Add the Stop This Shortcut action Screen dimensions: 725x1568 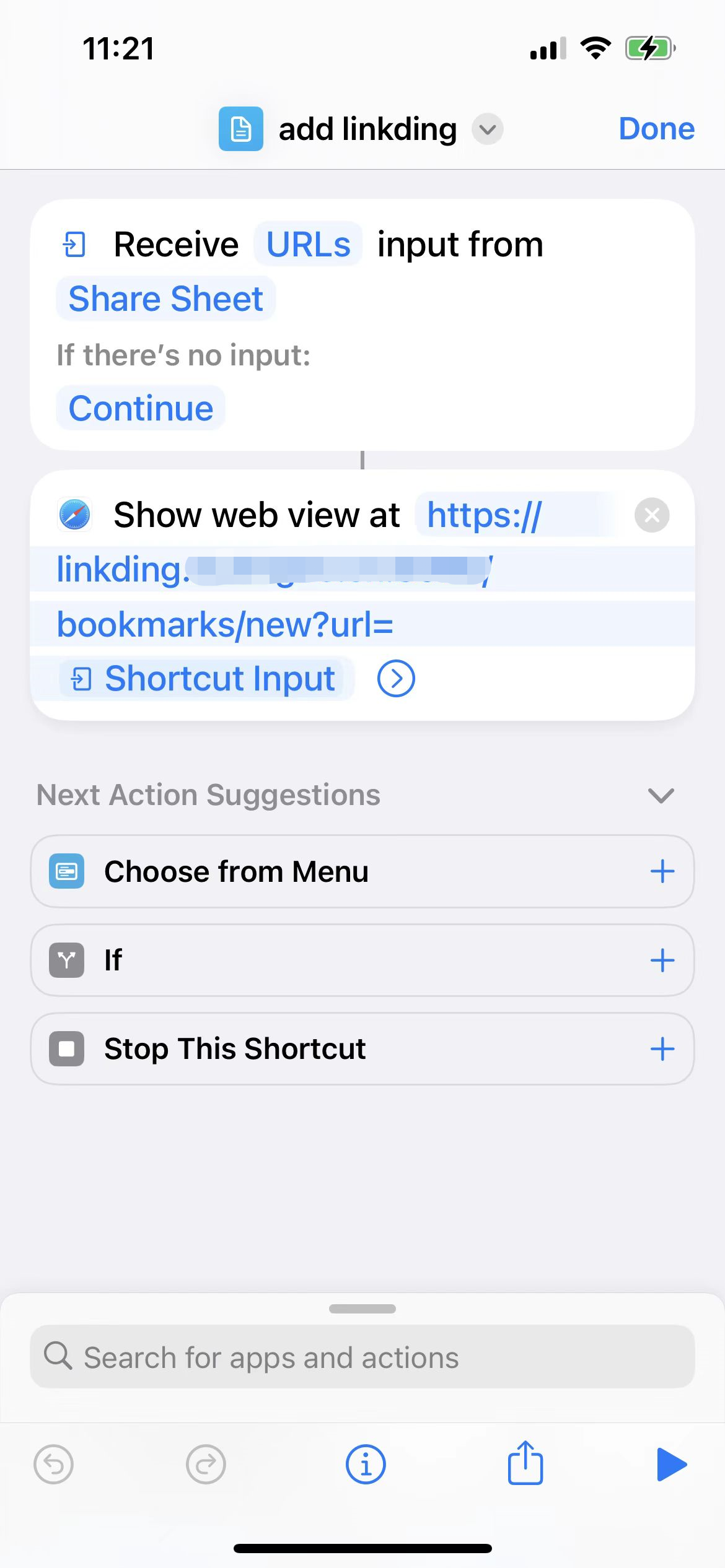pos(662,1049)
